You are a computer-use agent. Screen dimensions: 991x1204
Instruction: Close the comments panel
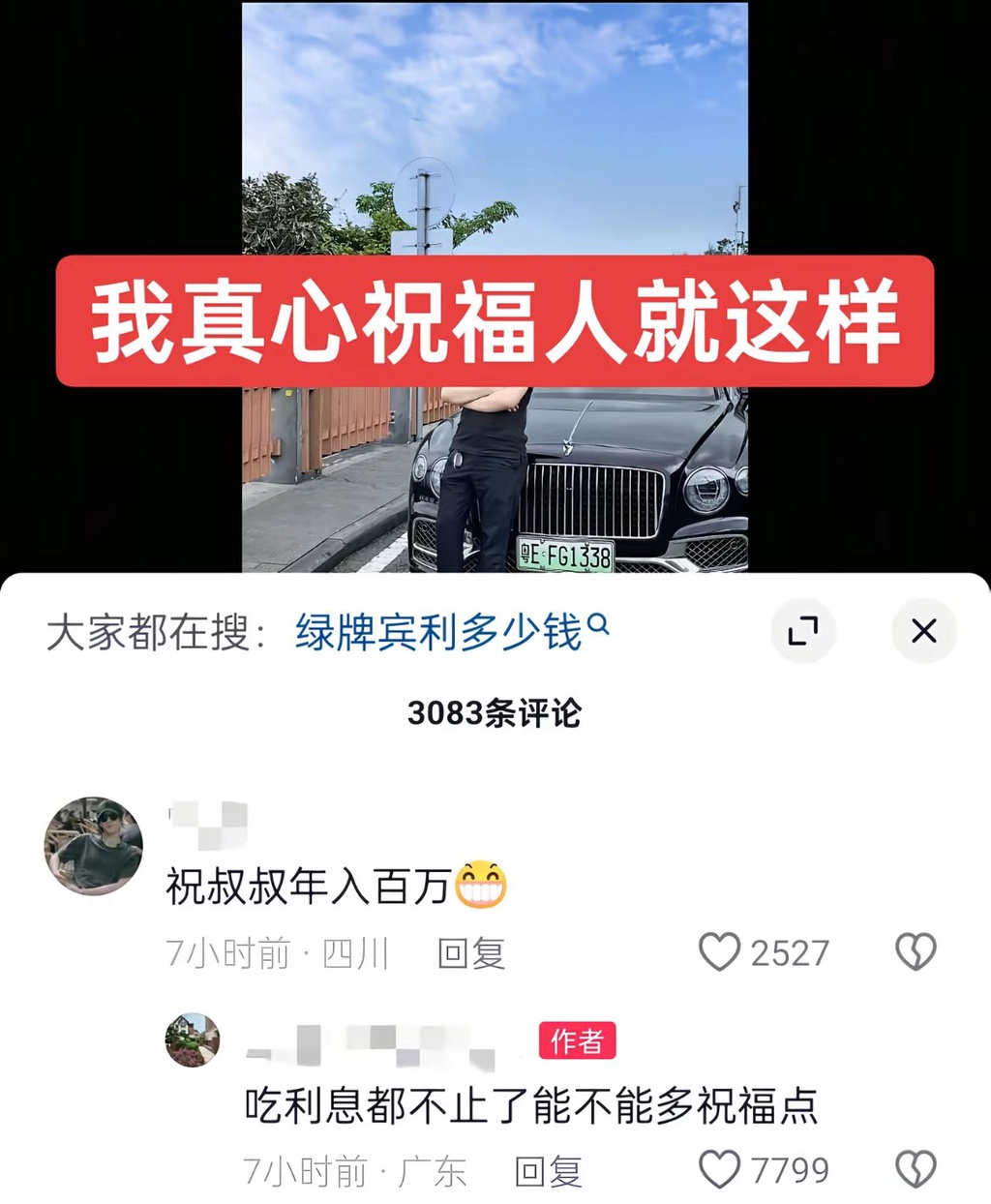[923, 631]
